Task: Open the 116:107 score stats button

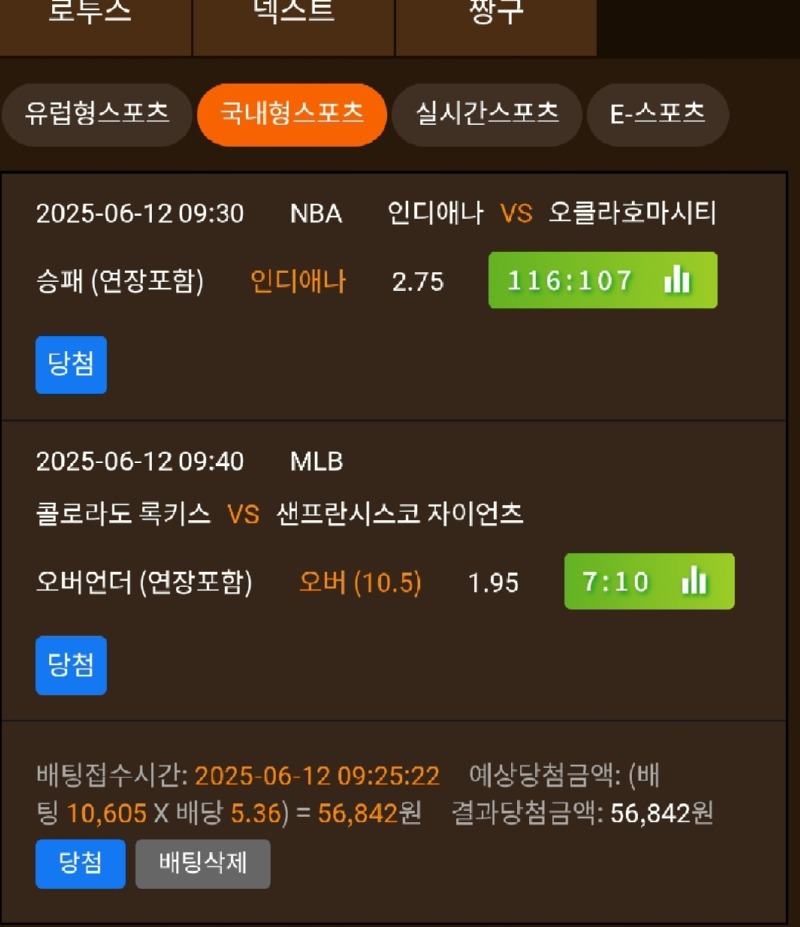Action: pos(602,280)
